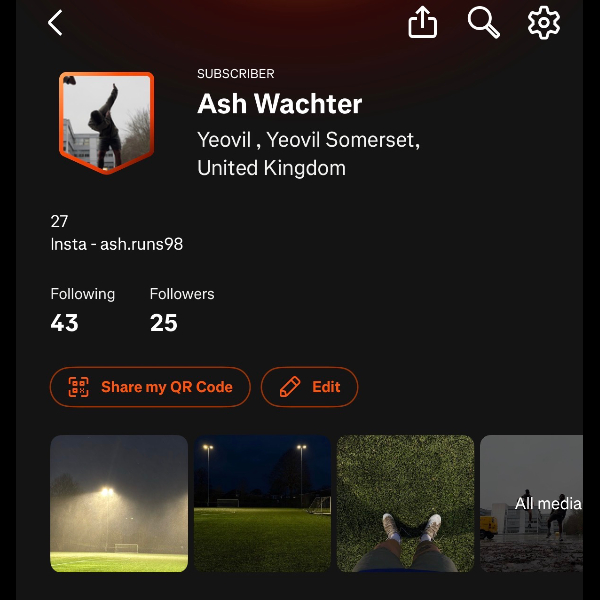This screenshot has width=600, height=600.
Task: Tap Share my QR Code
Action: [x=150, y=387]
